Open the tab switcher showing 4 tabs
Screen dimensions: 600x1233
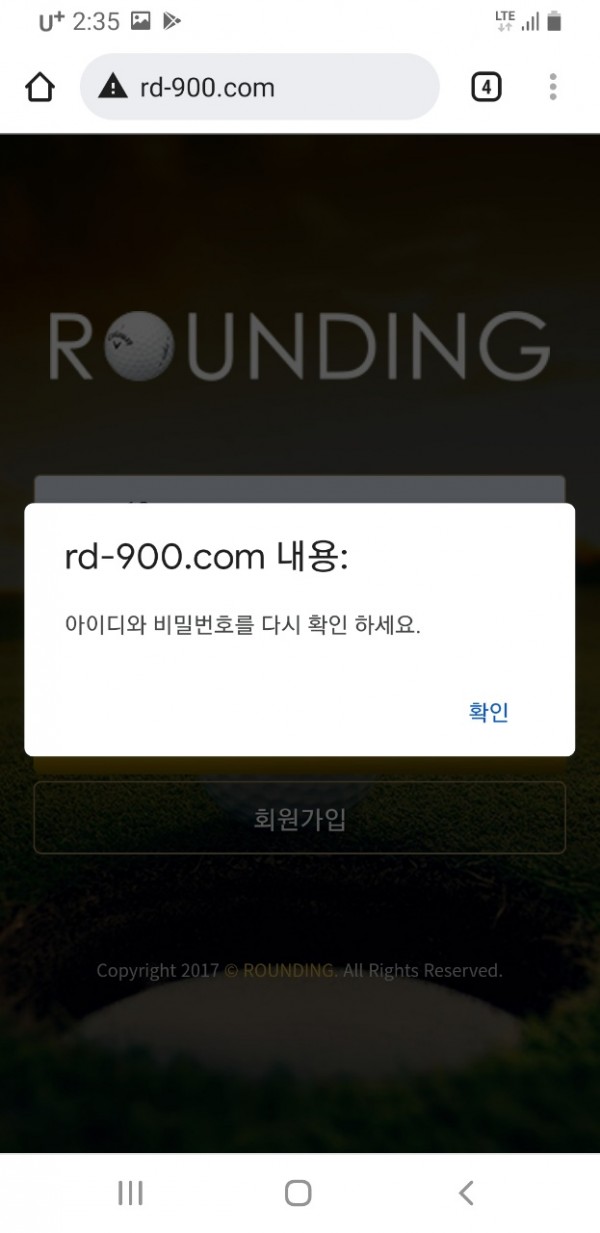pos(486,88)
